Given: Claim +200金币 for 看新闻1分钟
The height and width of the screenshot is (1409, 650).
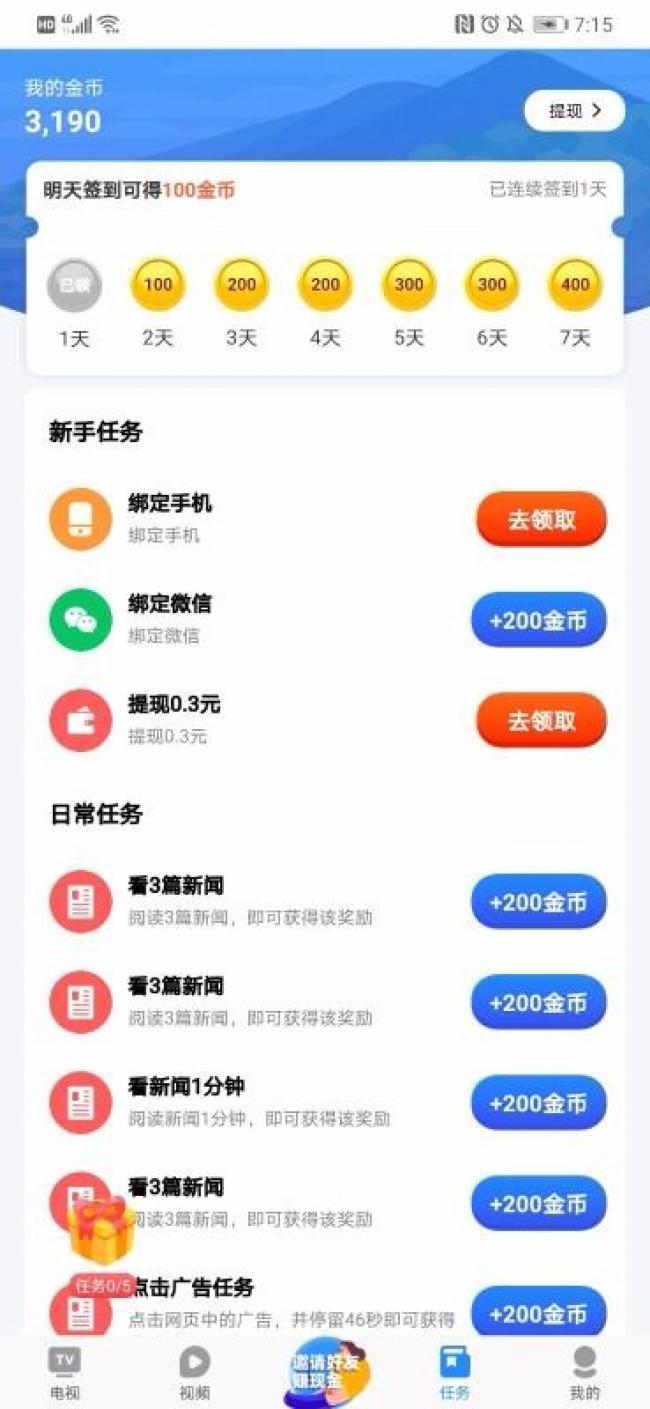Looking at the screenshot, I should (538, 1103).
